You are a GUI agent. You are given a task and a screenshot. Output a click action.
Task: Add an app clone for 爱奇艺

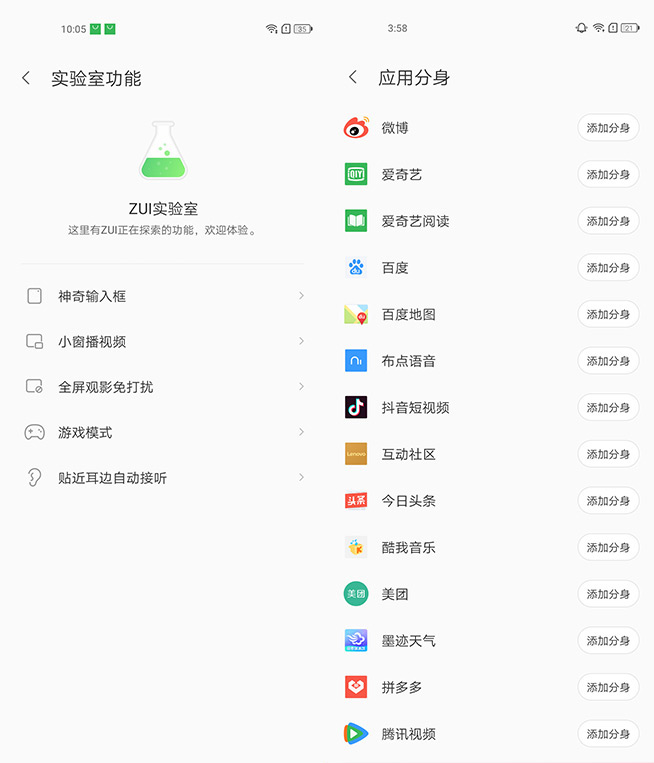[608, 174]
